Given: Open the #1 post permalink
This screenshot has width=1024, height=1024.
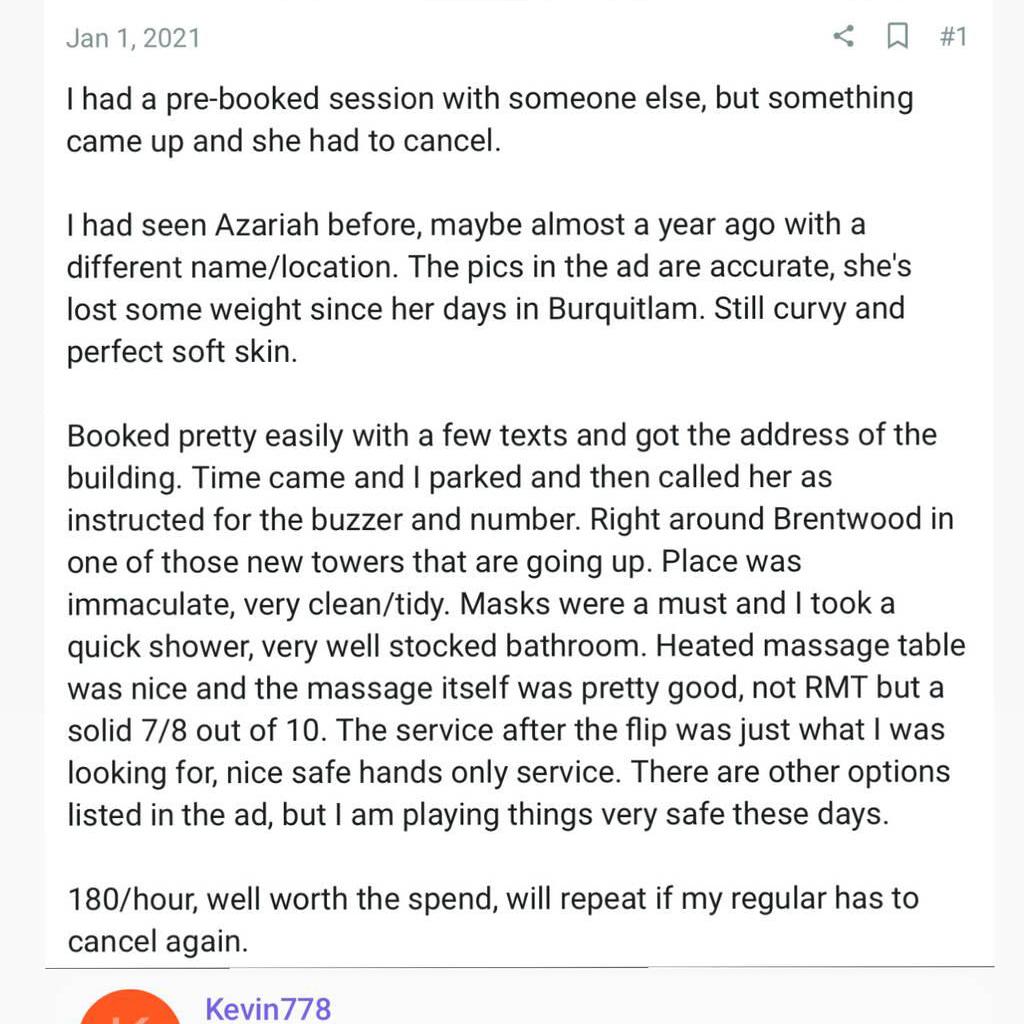Looking at the screenshot, I should (x=953, y=38).
